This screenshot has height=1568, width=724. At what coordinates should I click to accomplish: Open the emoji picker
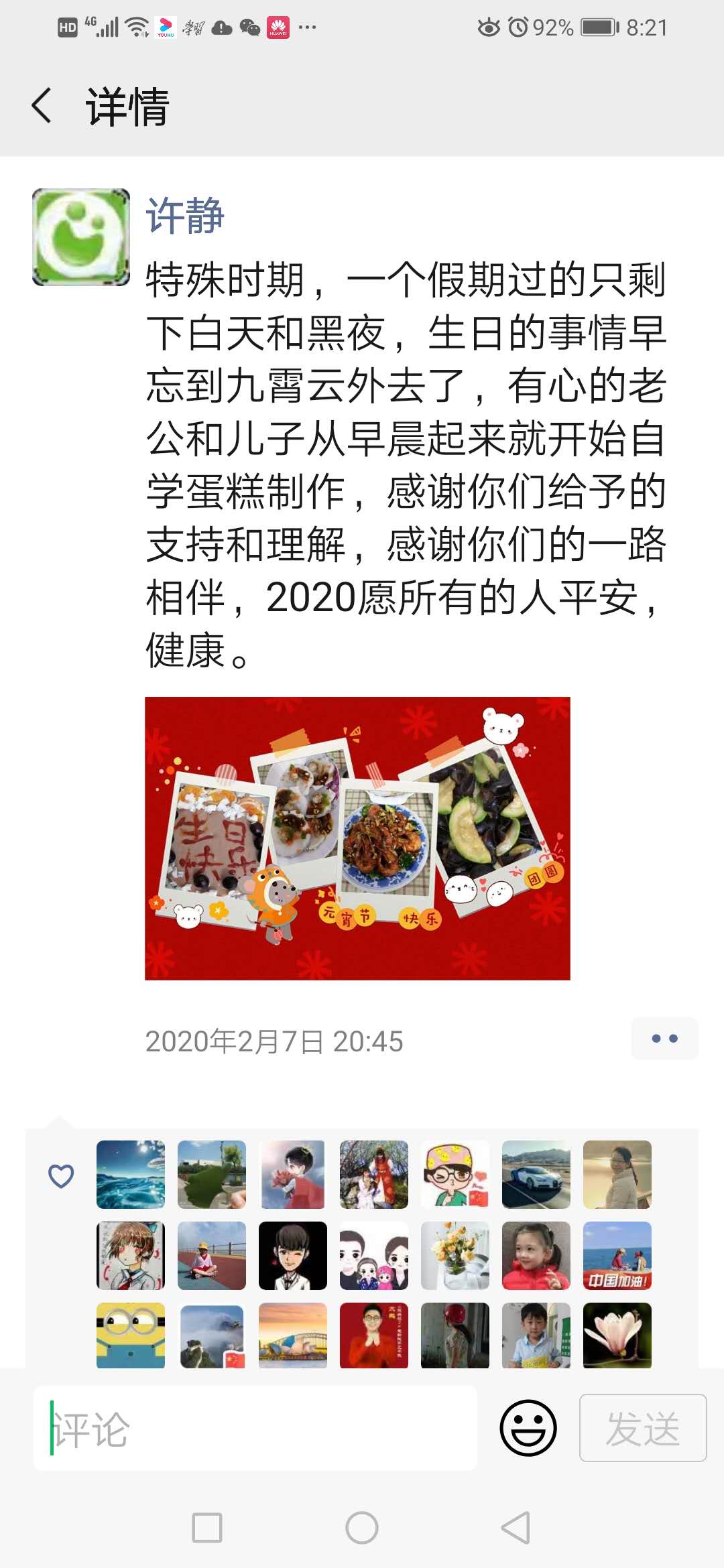[528, 1428]
